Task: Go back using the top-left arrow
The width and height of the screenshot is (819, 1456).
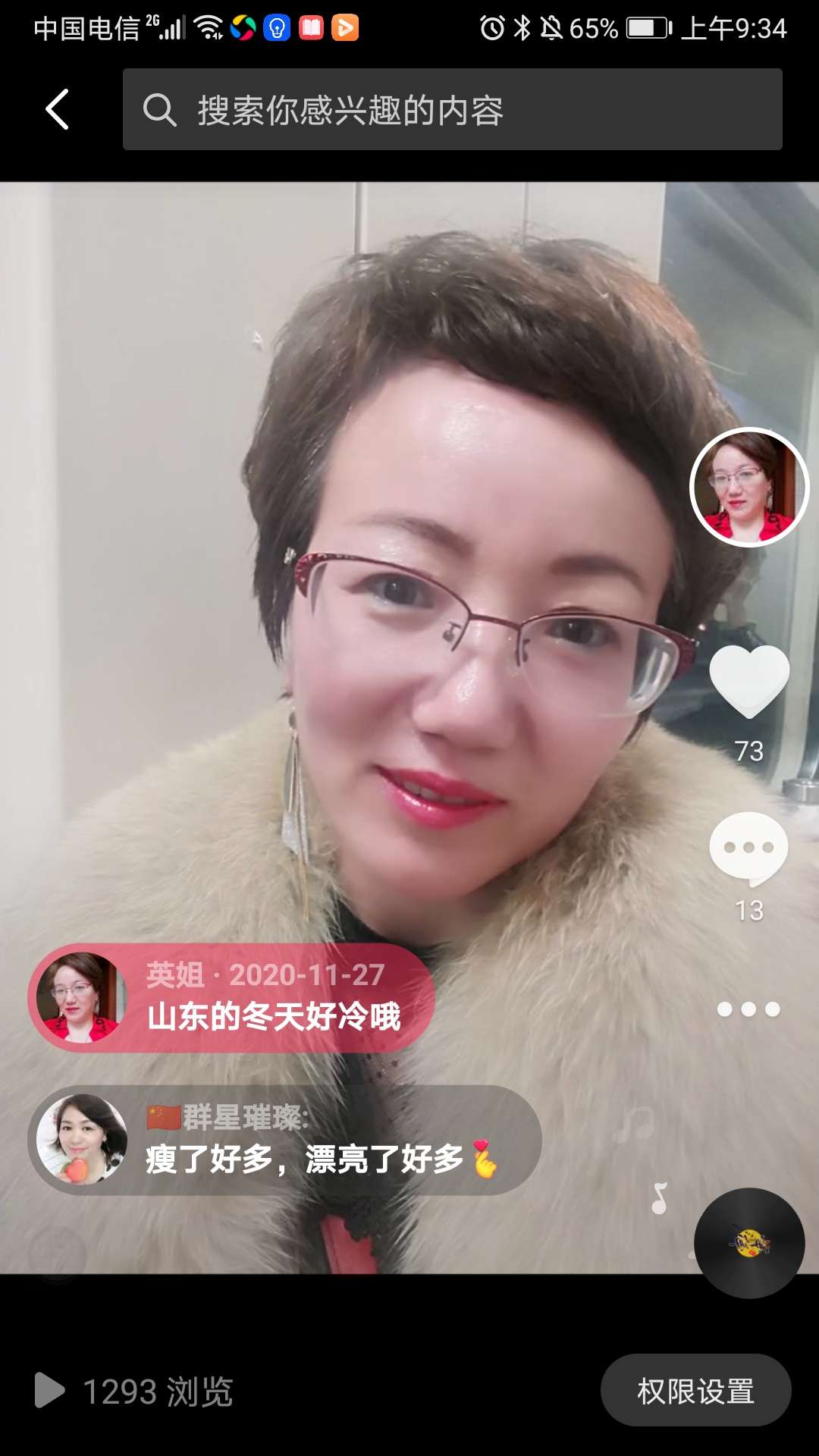Action: pyautogui.click(x=58, y=110)
